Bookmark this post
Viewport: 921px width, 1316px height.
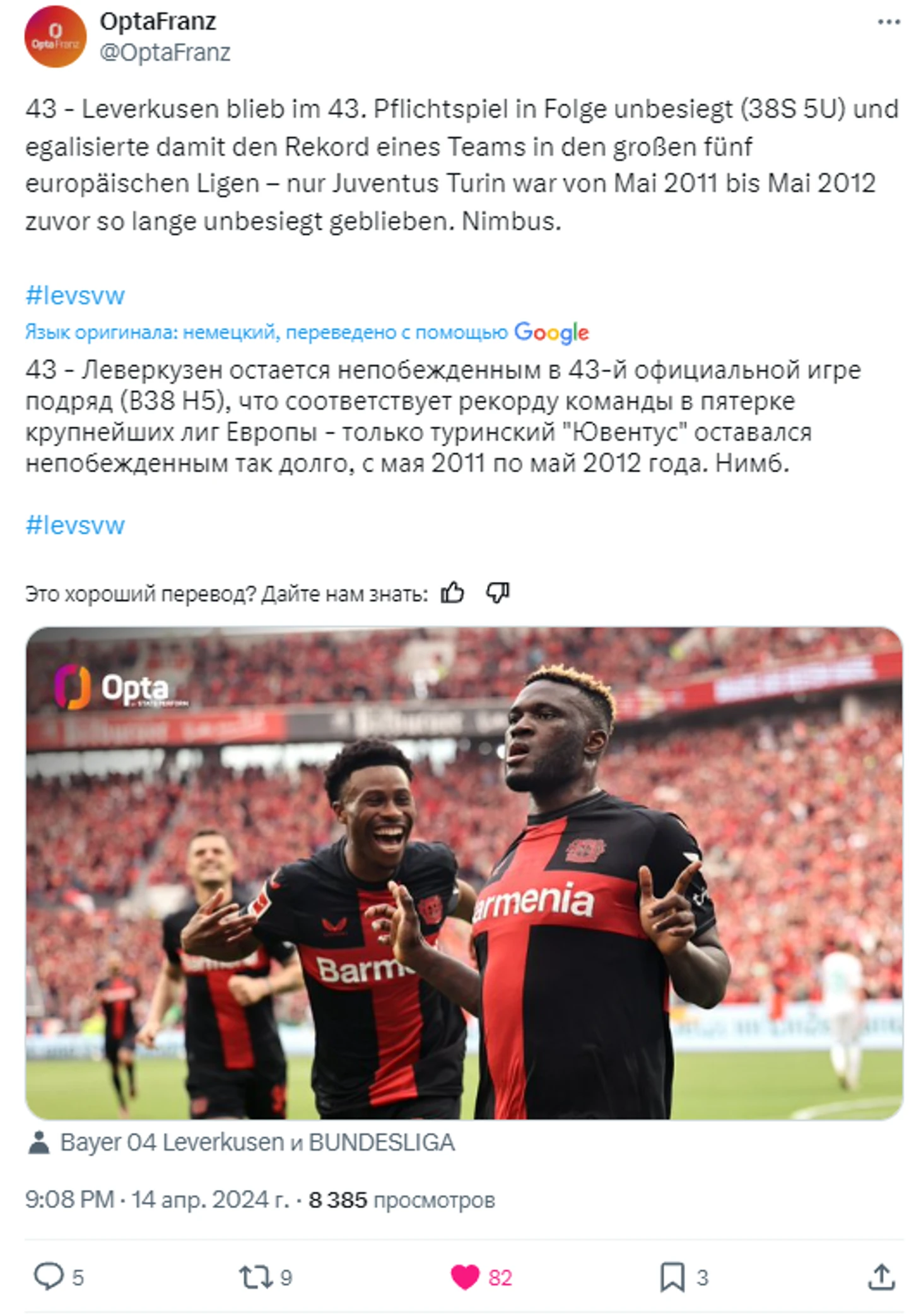[672, 1277]
